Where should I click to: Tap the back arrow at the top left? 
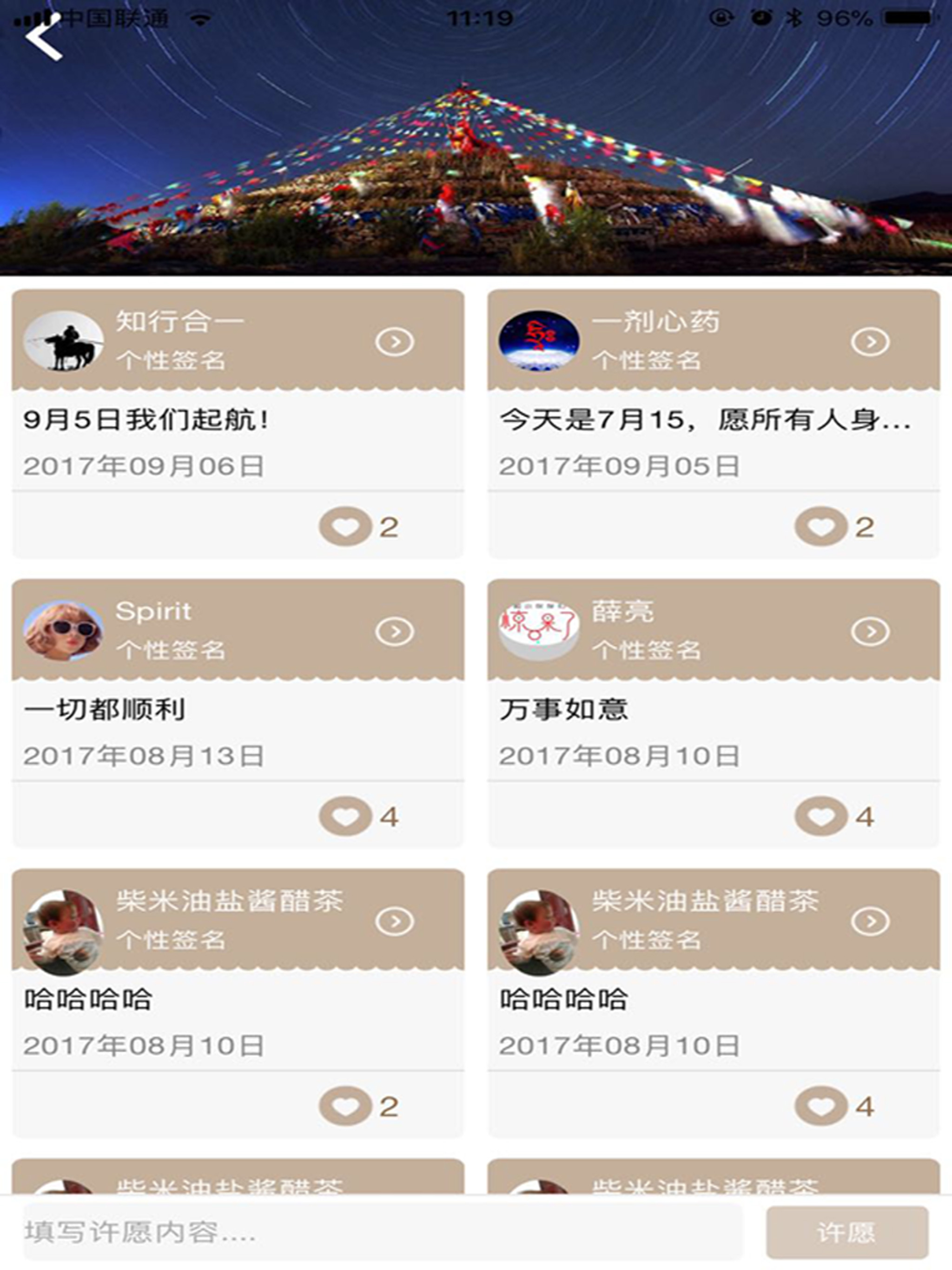43,40
